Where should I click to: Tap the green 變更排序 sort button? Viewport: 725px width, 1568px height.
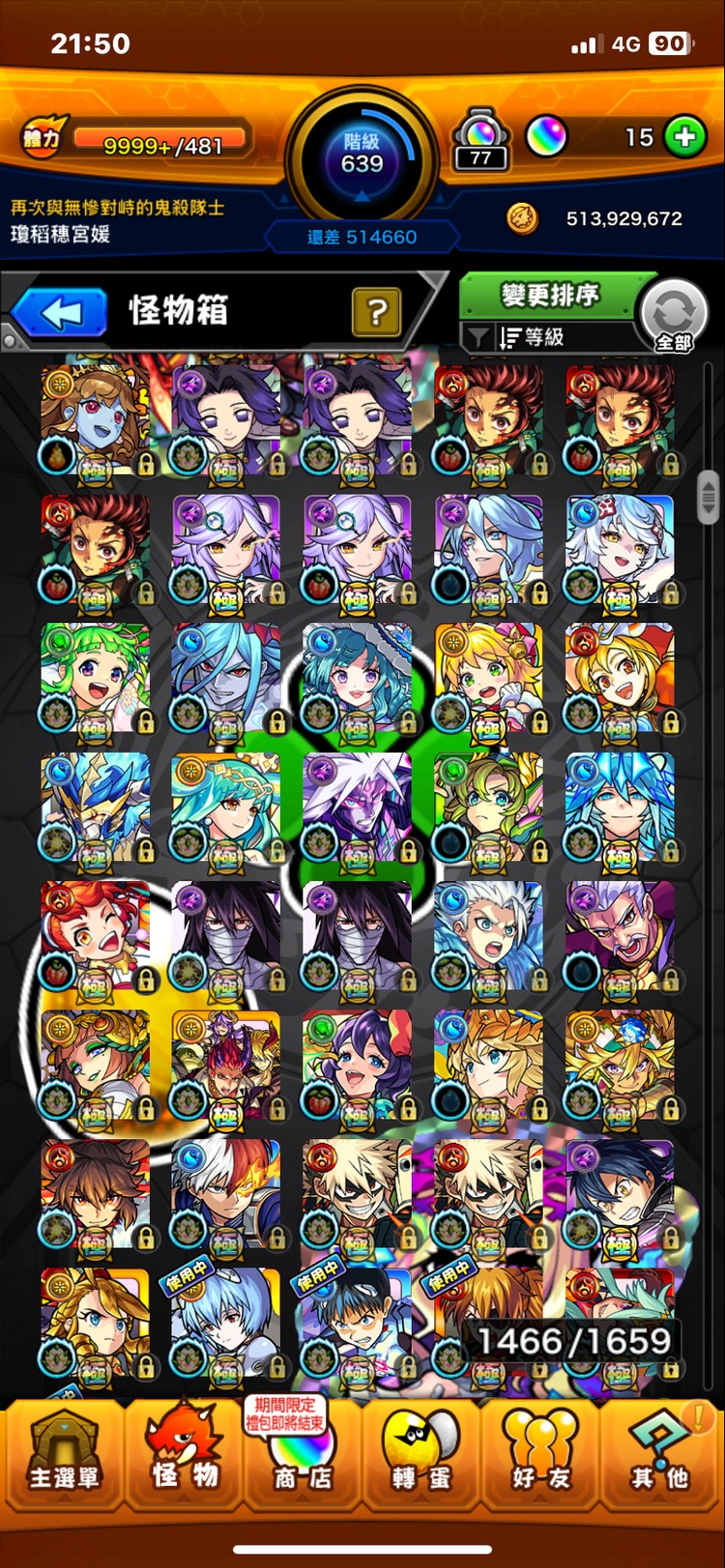point(549,294)
